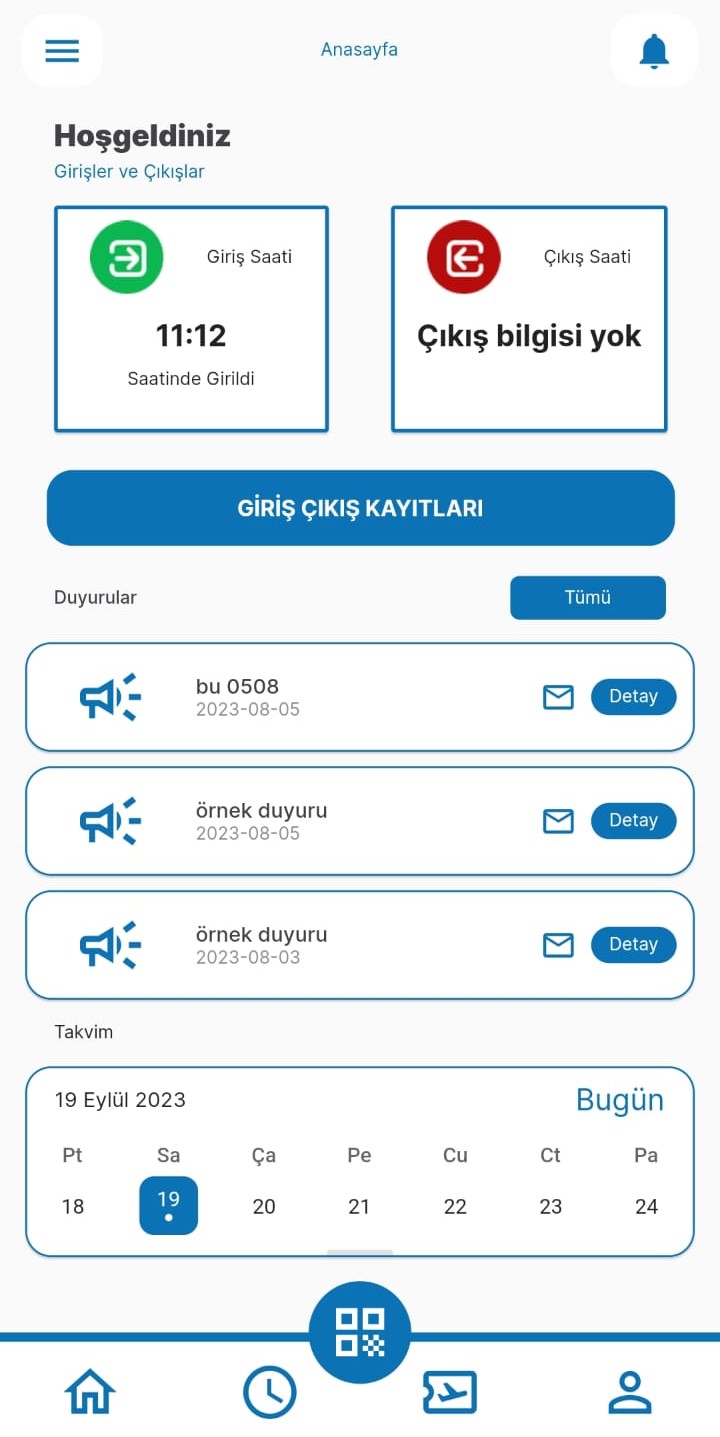Open the QR scanner button

360,1332
